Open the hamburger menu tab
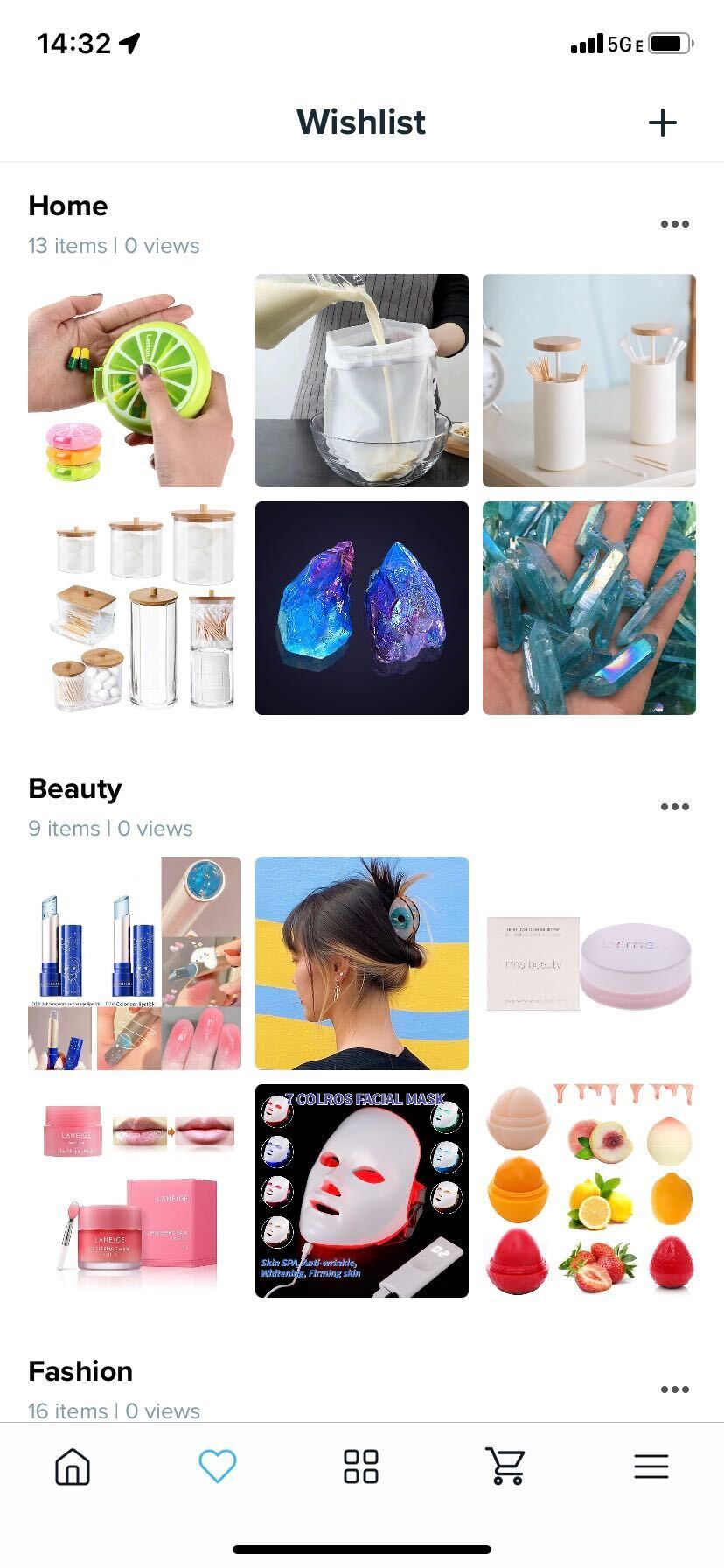The image size is (724, 1568). pyautogui.click(x=651, y=1466)
